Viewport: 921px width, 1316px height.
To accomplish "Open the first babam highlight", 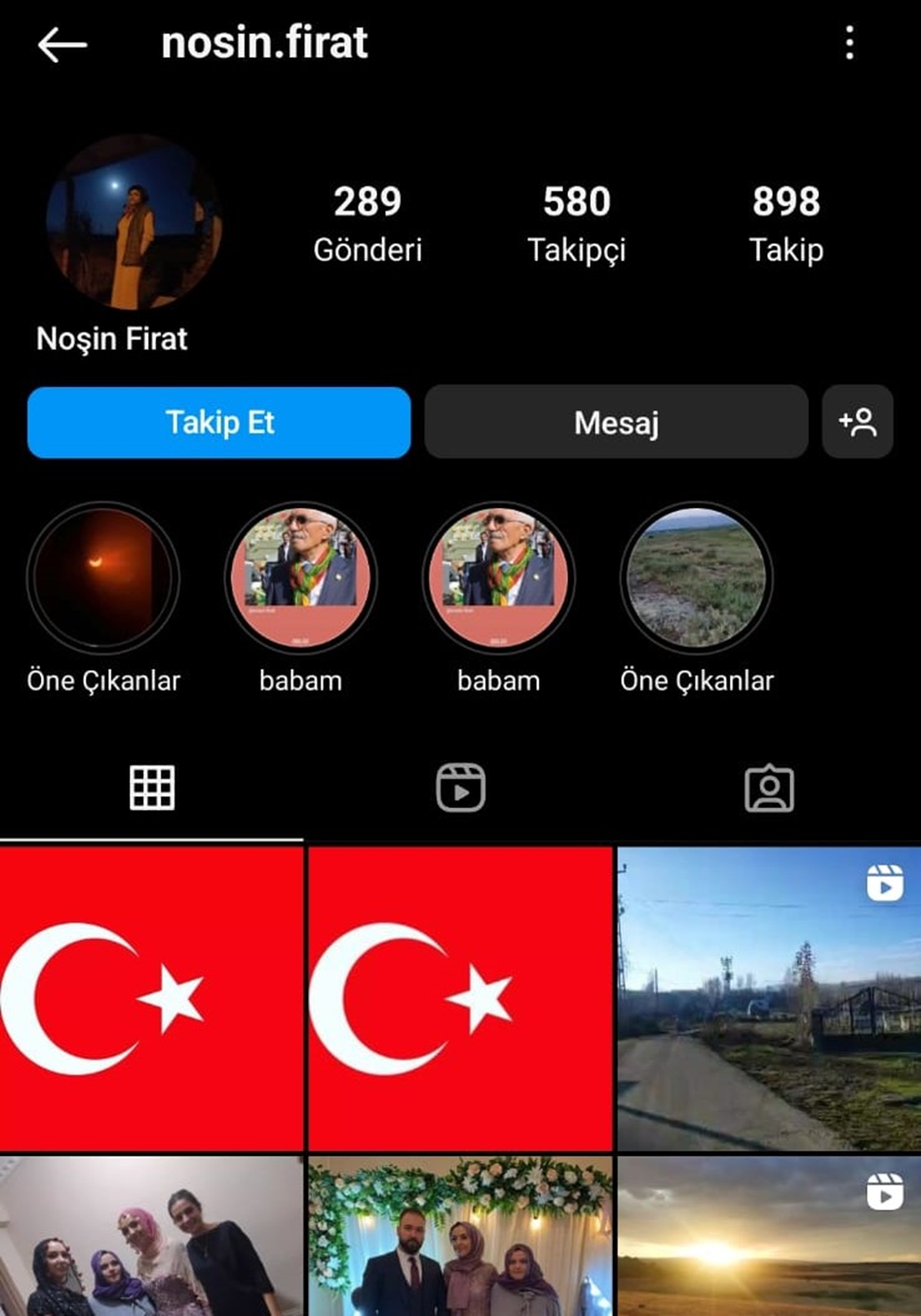I will [301, 579].
